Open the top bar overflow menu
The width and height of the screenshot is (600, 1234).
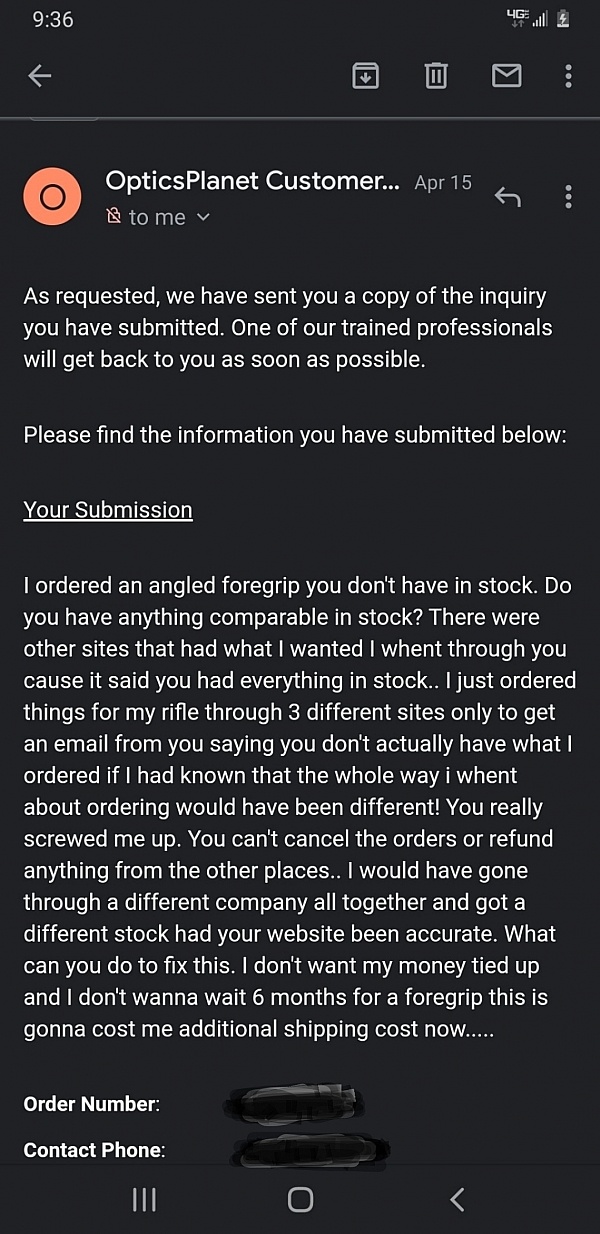click(568, 76)
